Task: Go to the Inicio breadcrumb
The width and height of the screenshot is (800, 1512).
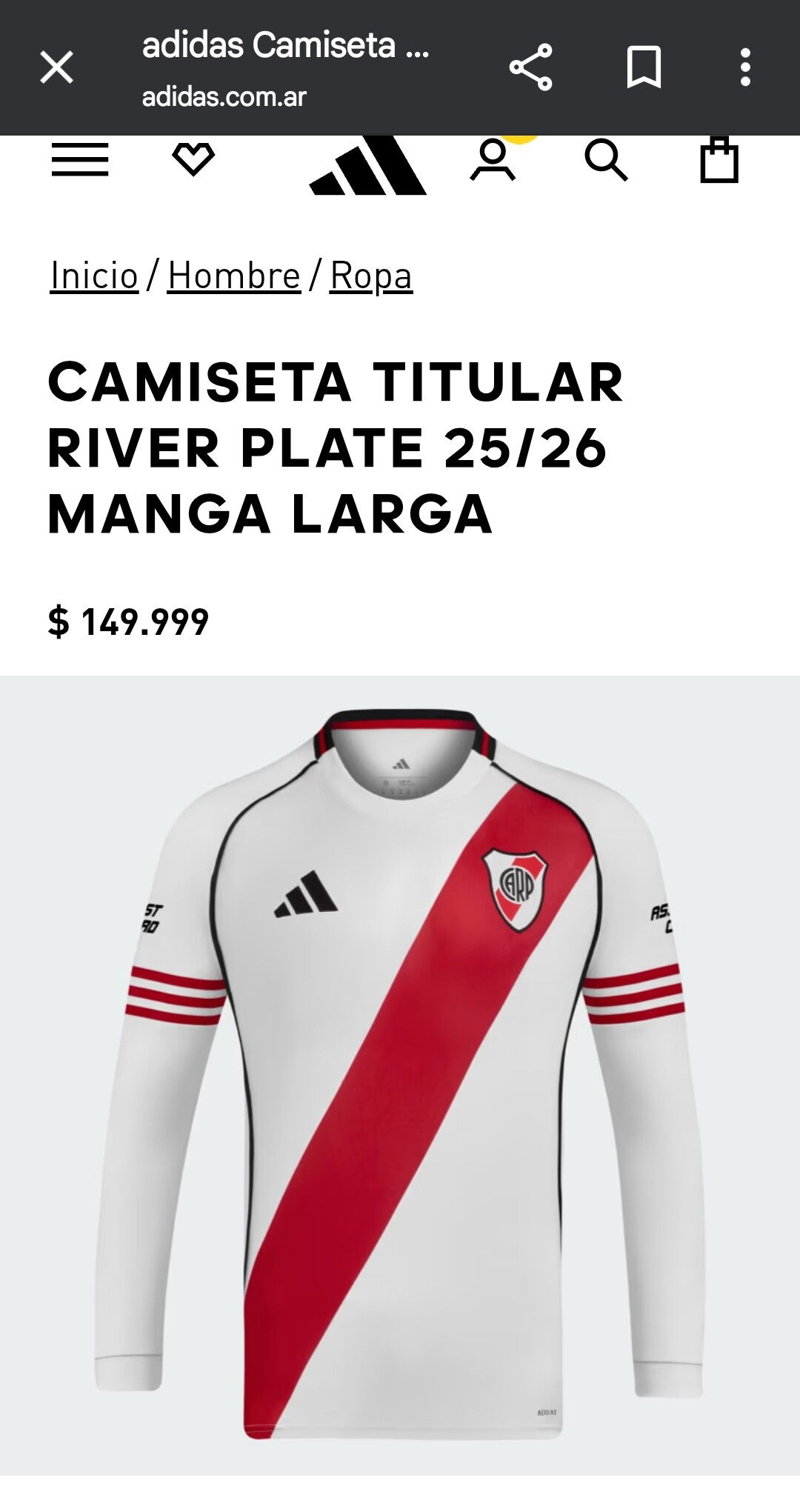Action: point(94,276)
